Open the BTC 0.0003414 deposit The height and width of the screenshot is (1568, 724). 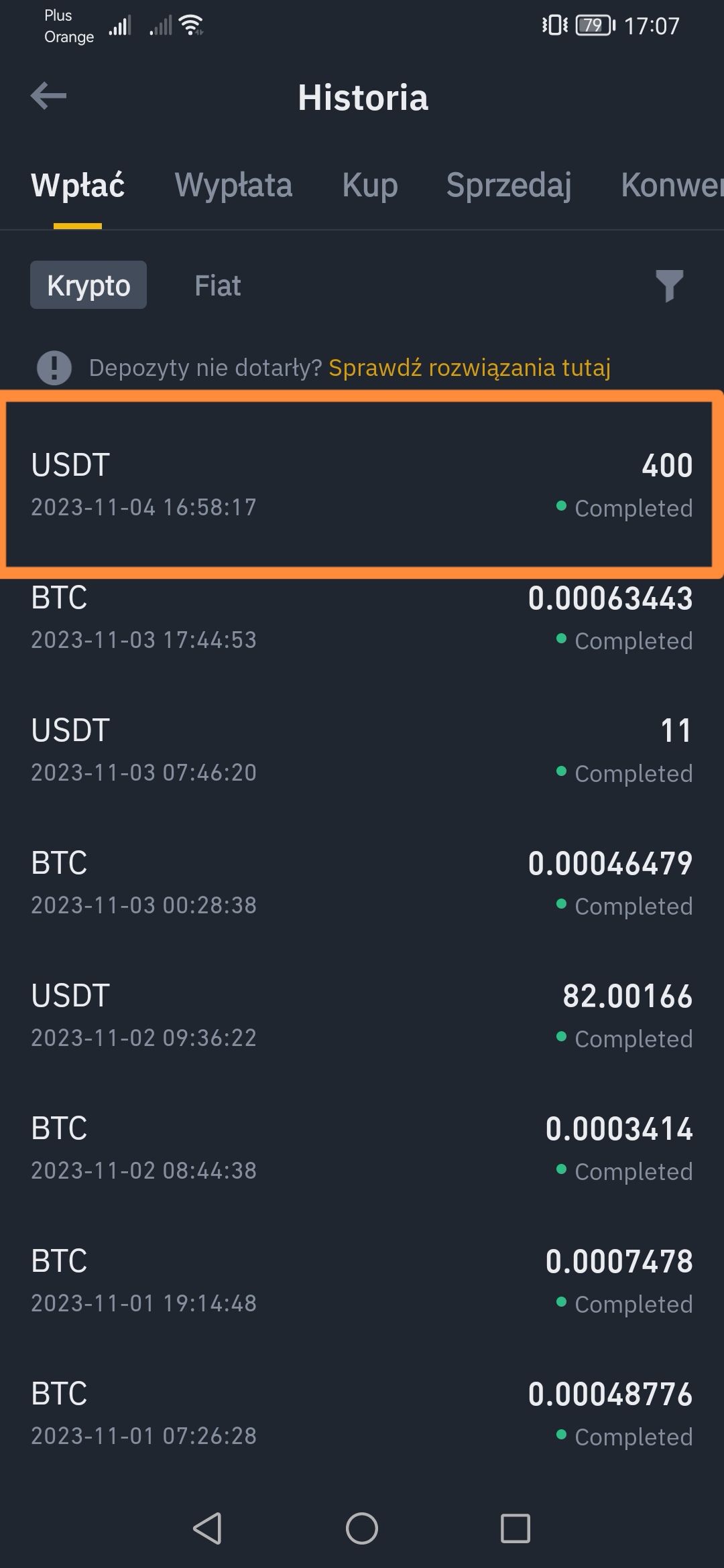tap(362, 1149)
